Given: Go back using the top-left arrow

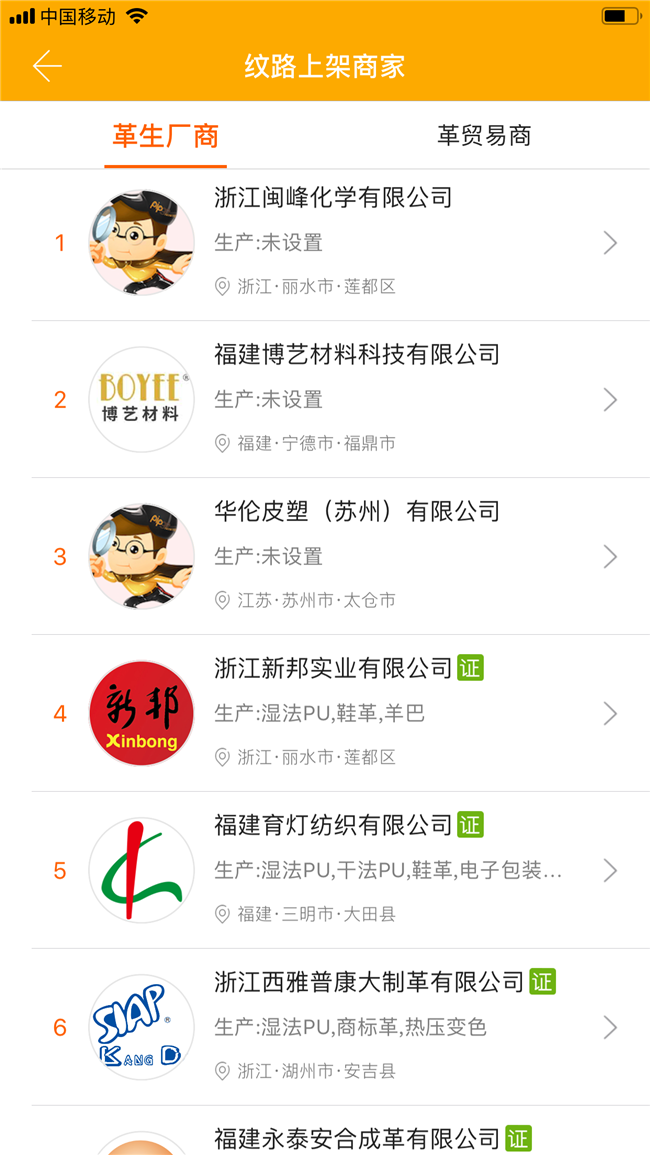Looking at the screenshot, I should click(x=47, y=67).
